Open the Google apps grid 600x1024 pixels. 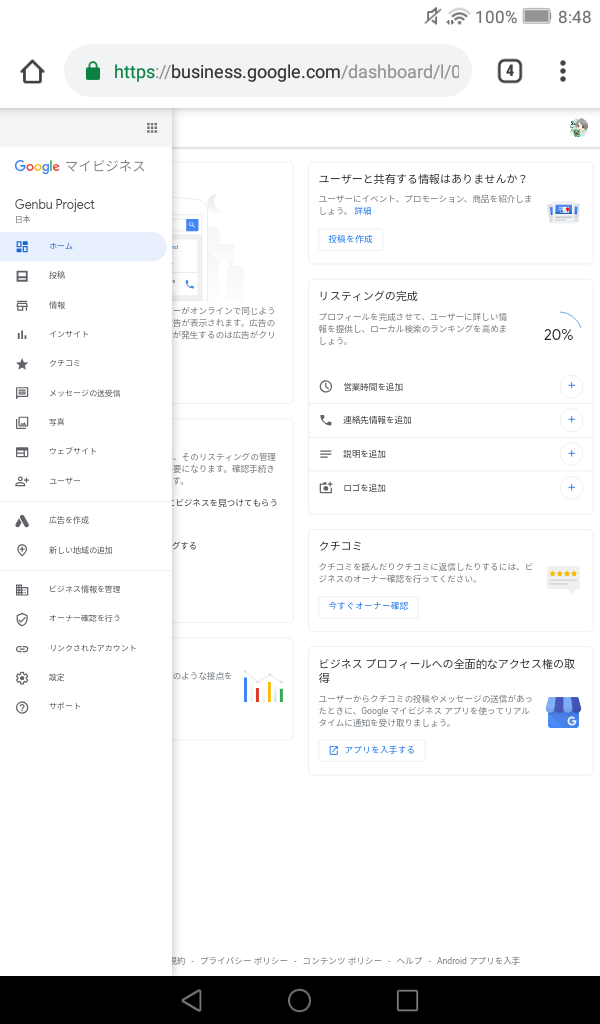coord(152,127)
